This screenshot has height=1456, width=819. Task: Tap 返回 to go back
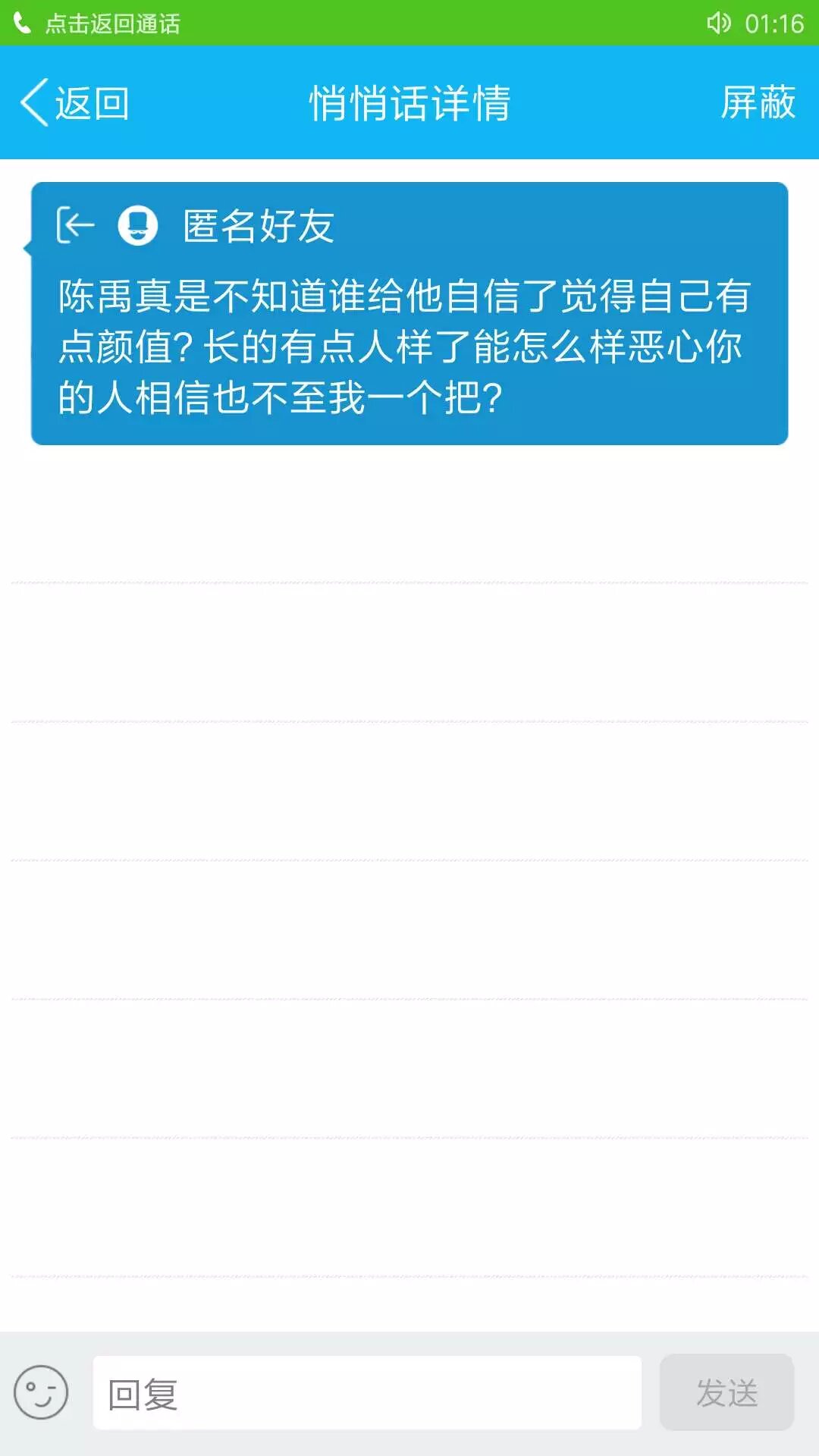pos(76,103)
